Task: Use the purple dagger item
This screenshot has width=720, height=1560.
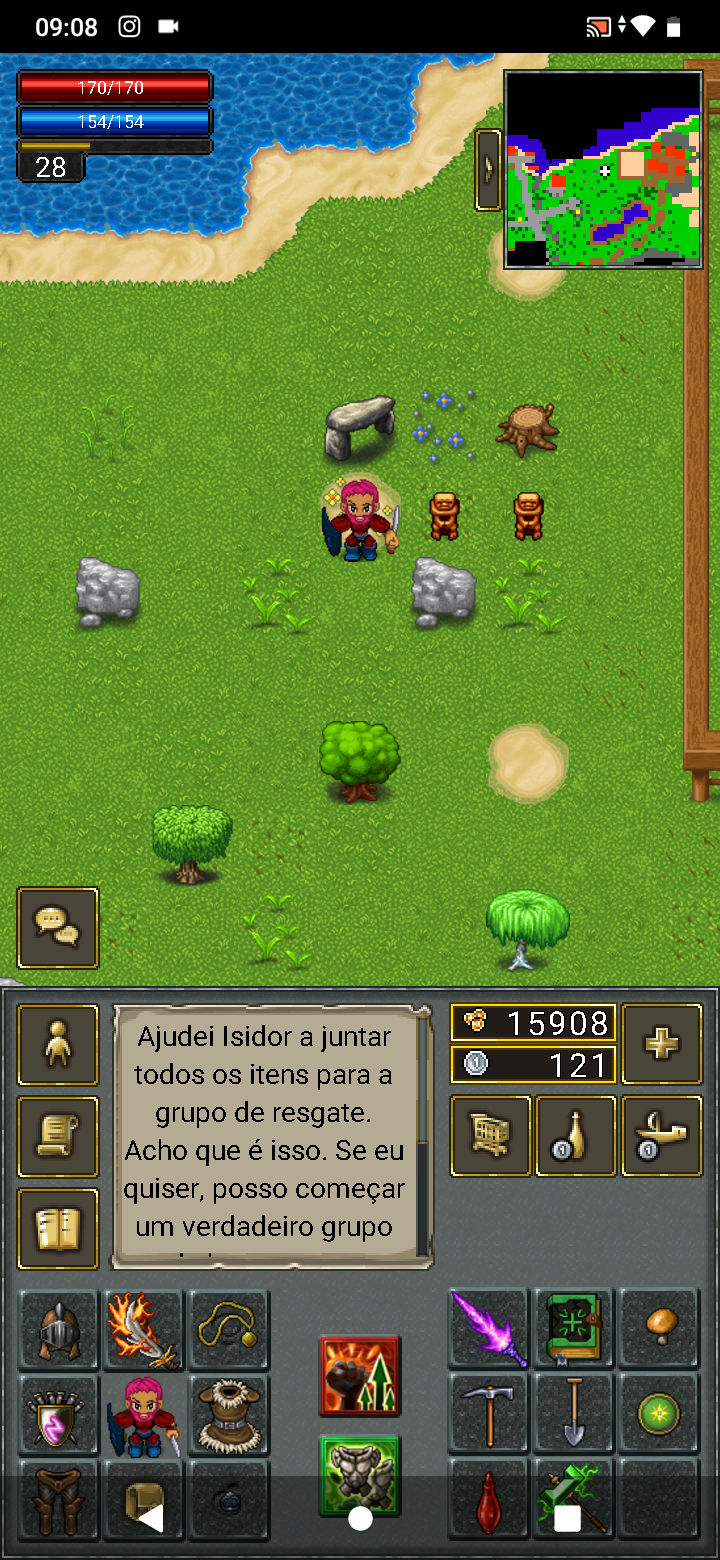Action: click(488, 1328)
